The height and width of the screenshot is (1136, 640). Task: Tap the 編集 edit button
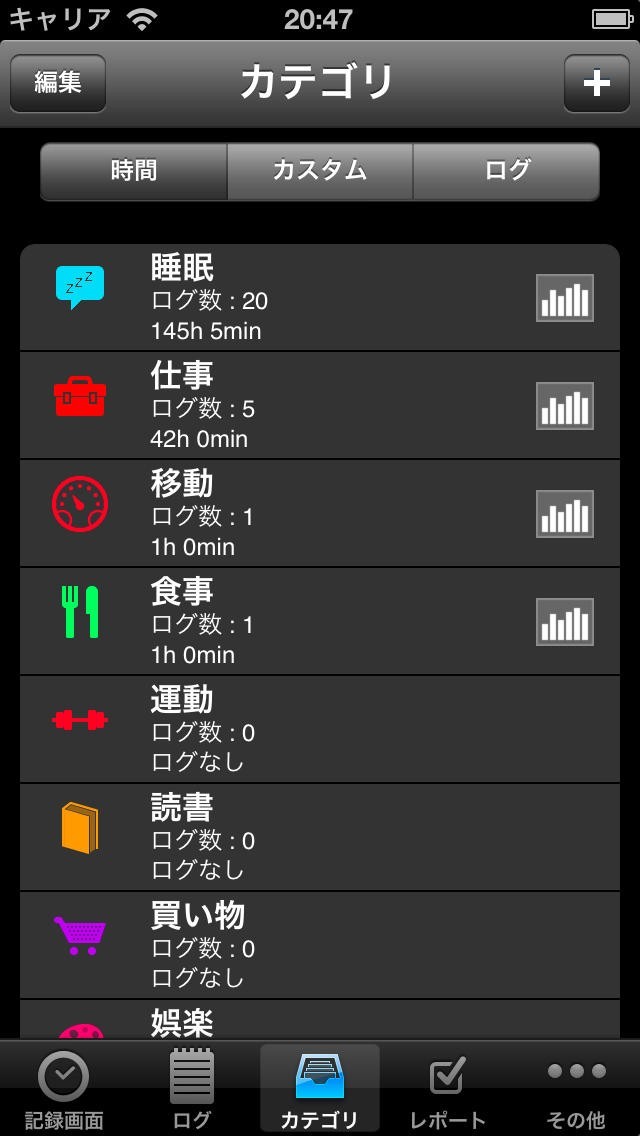(x=58, y=83)
